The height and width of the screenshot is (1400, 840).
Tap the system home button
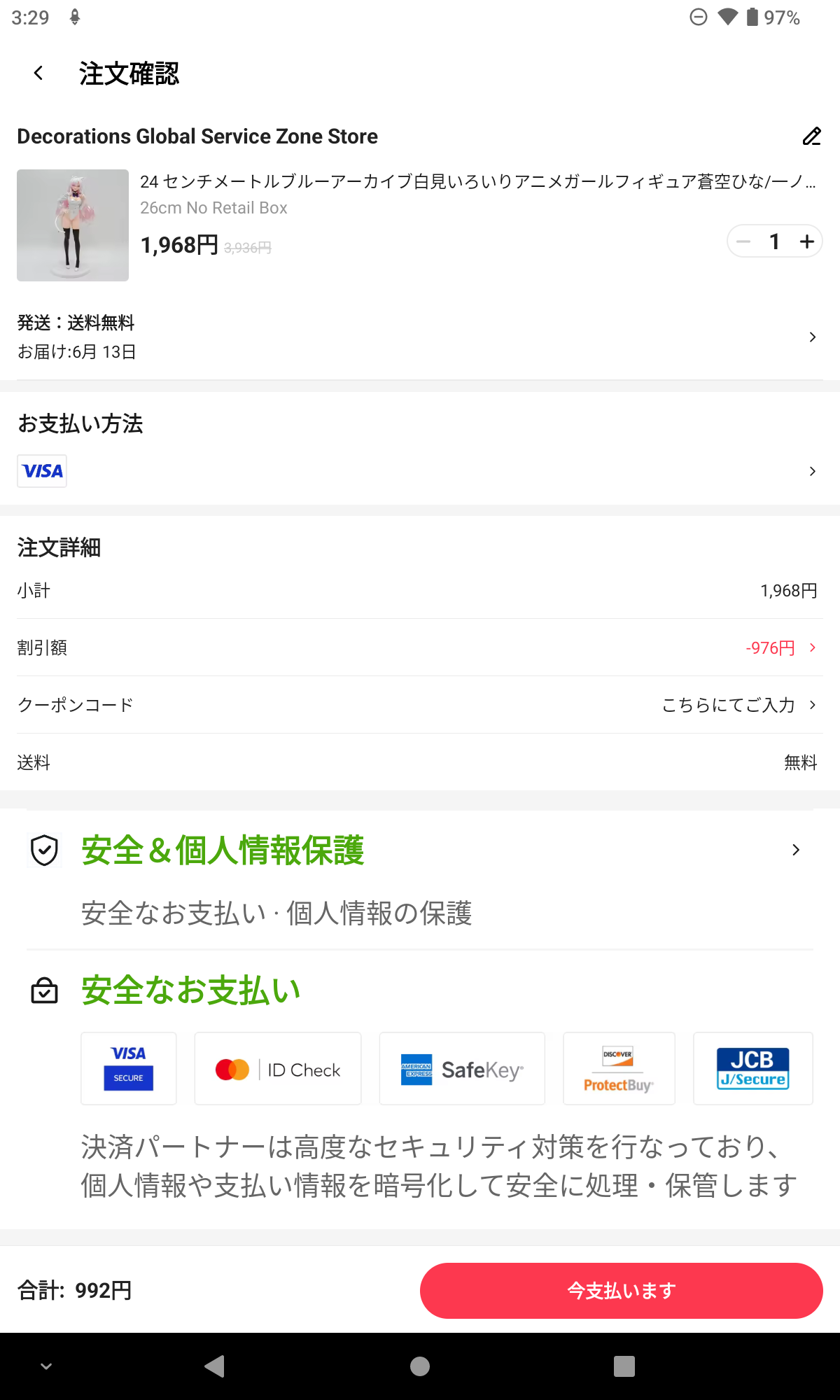(420, 1366)
